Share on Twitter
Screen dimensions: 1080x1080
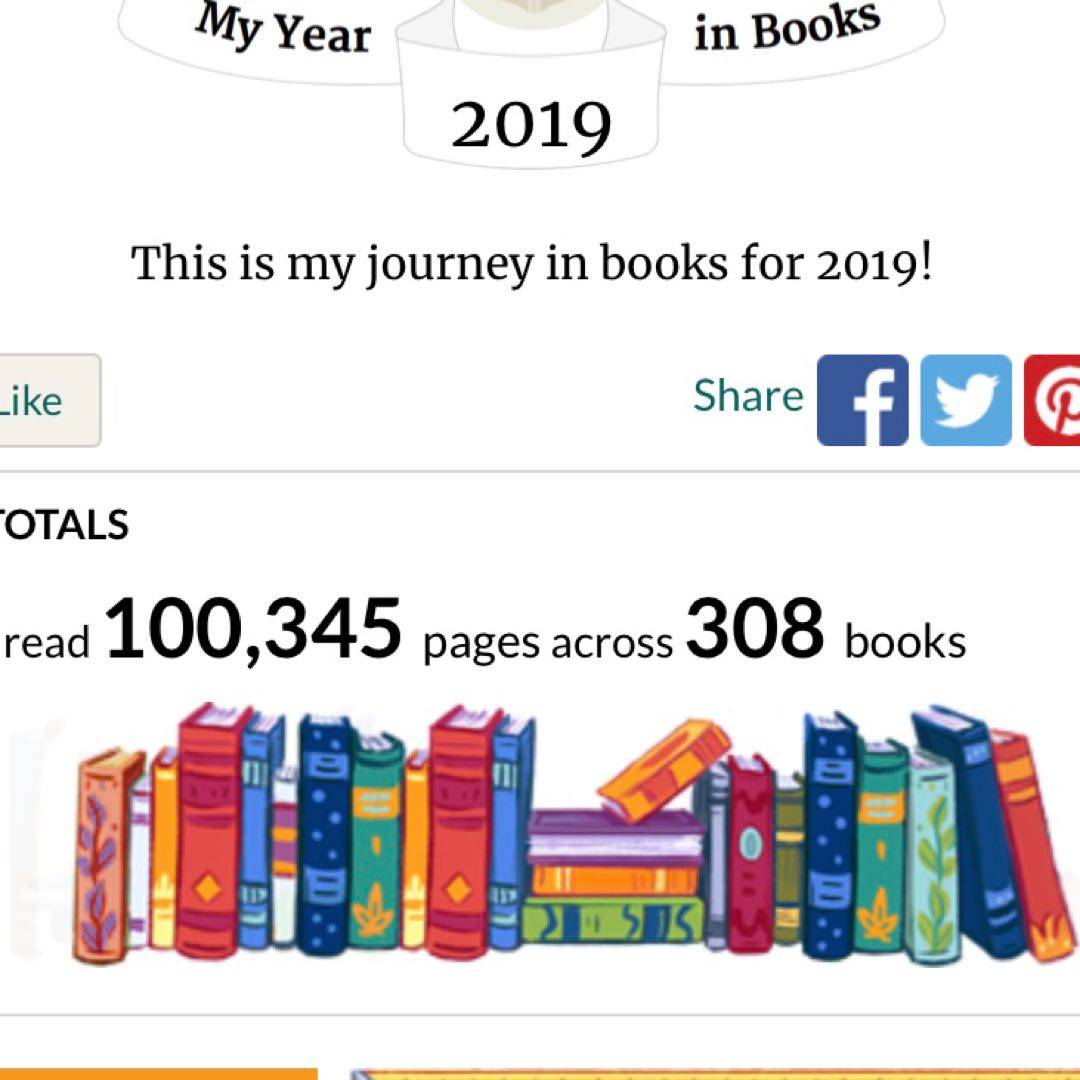[965, 400]
